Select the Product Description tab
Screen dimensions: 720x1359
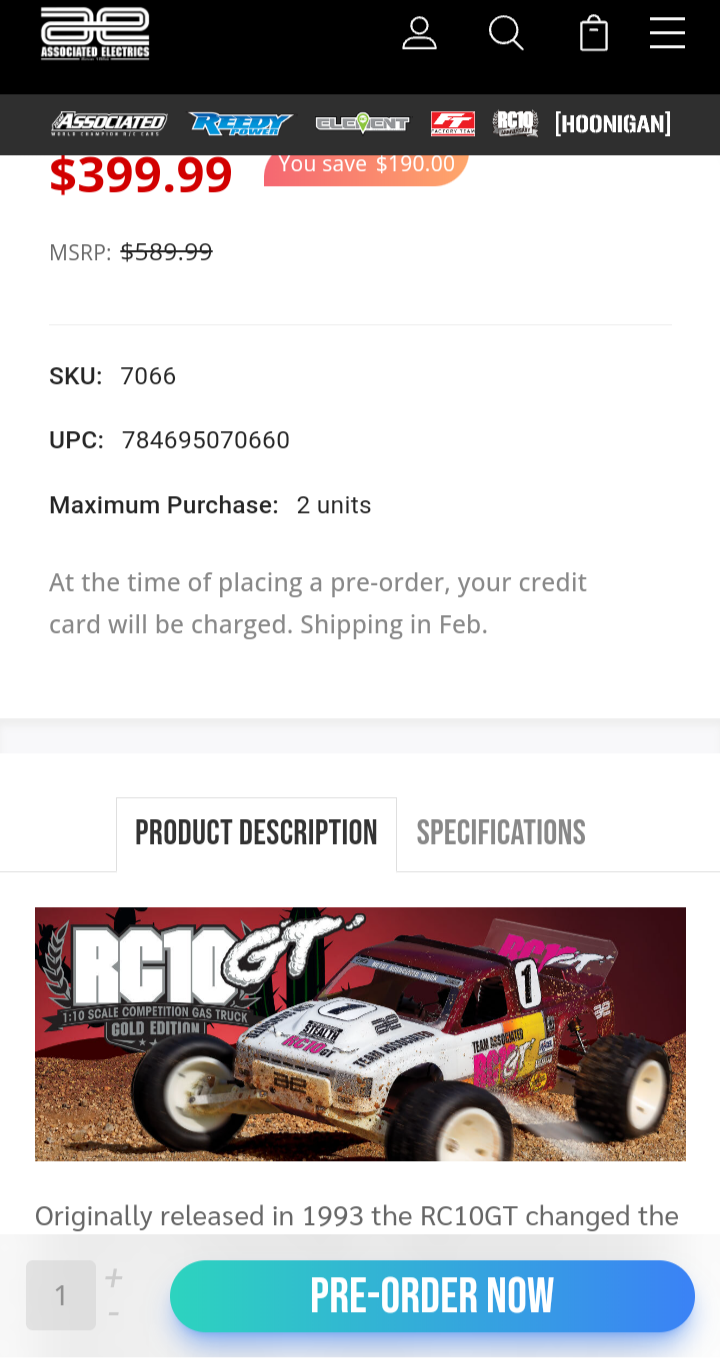tap(256, 833)
